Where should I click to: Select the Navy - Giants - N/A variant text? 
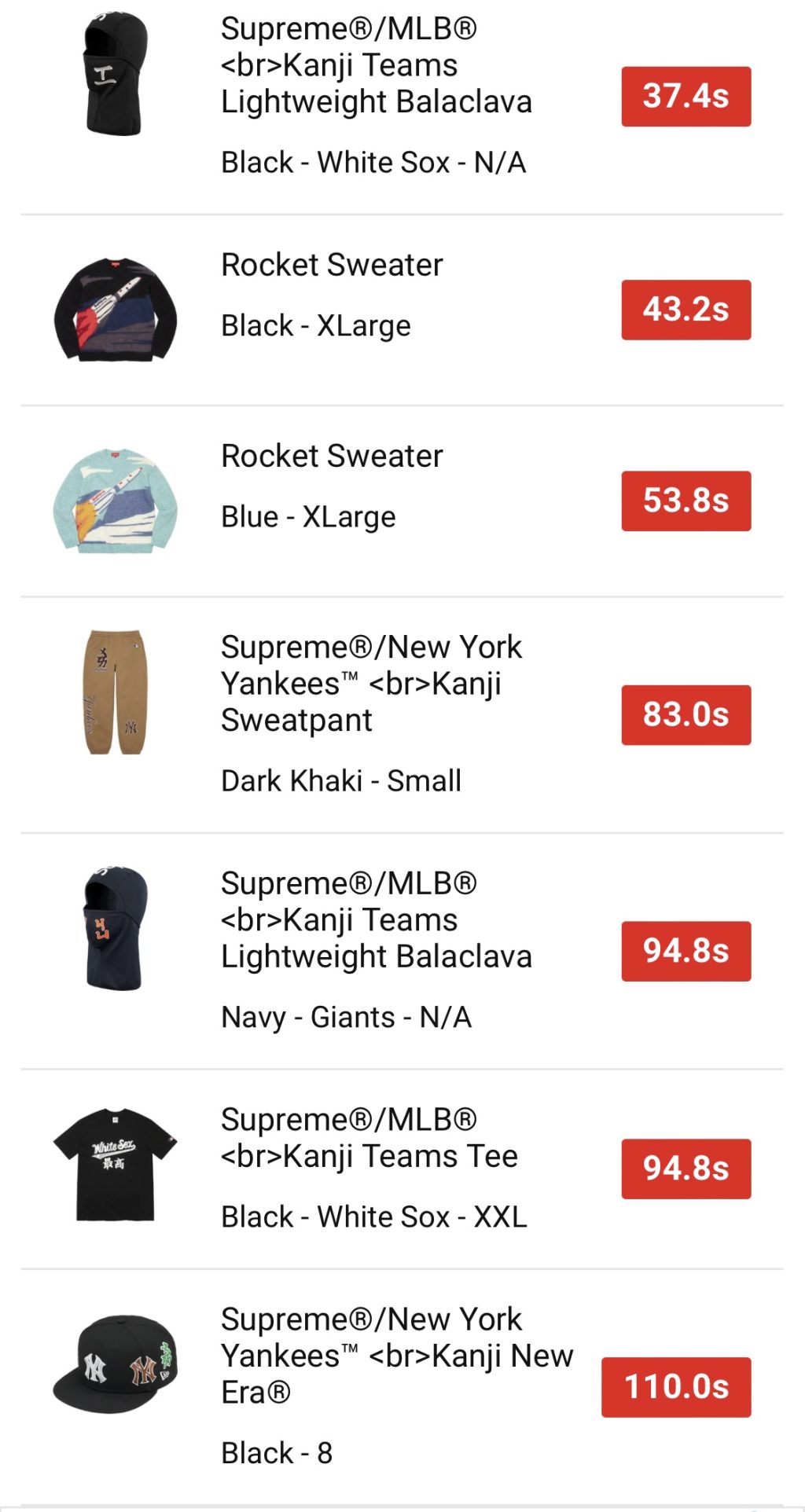pyautogui.click(x=346, y=1016)
